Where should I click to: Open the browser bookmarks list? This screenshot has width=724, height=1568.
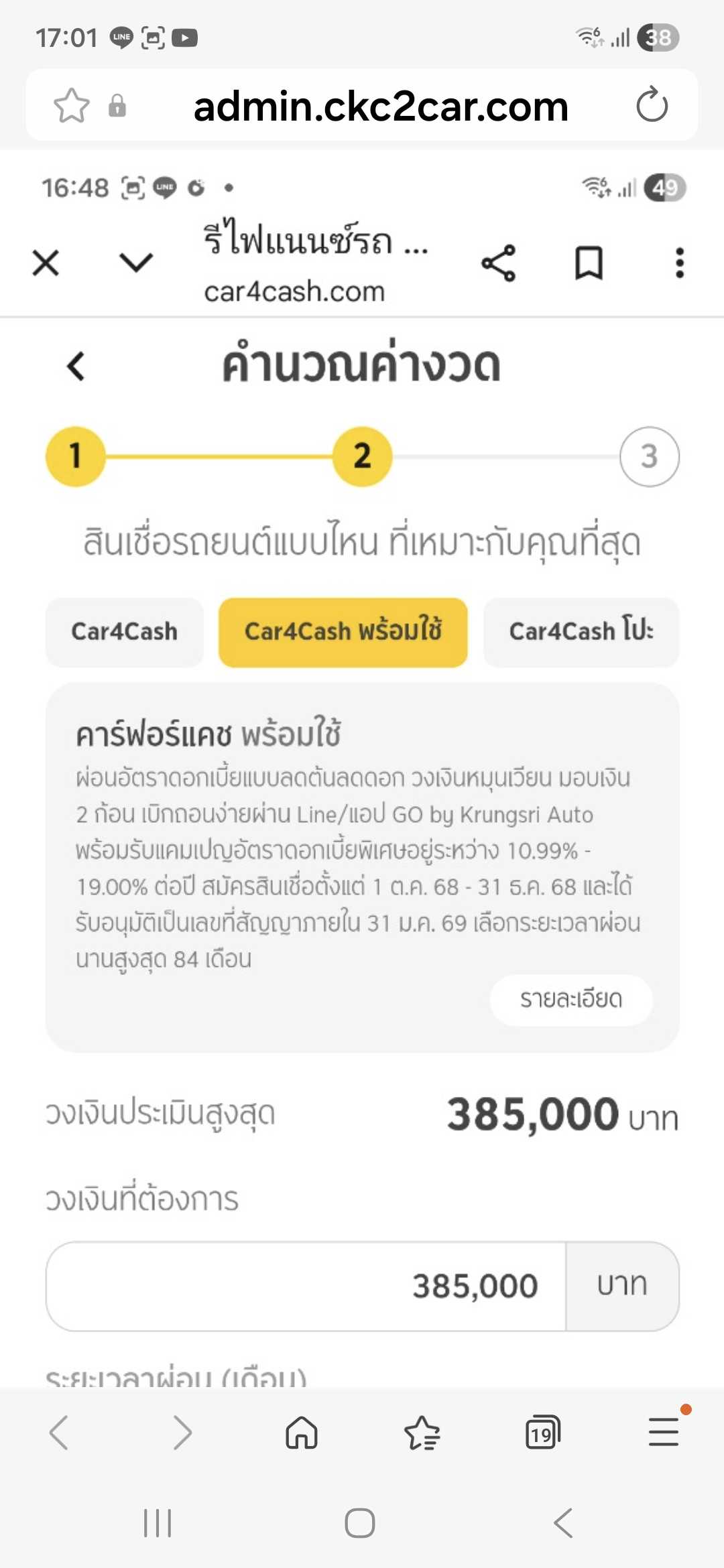[x=422, y=1433]
